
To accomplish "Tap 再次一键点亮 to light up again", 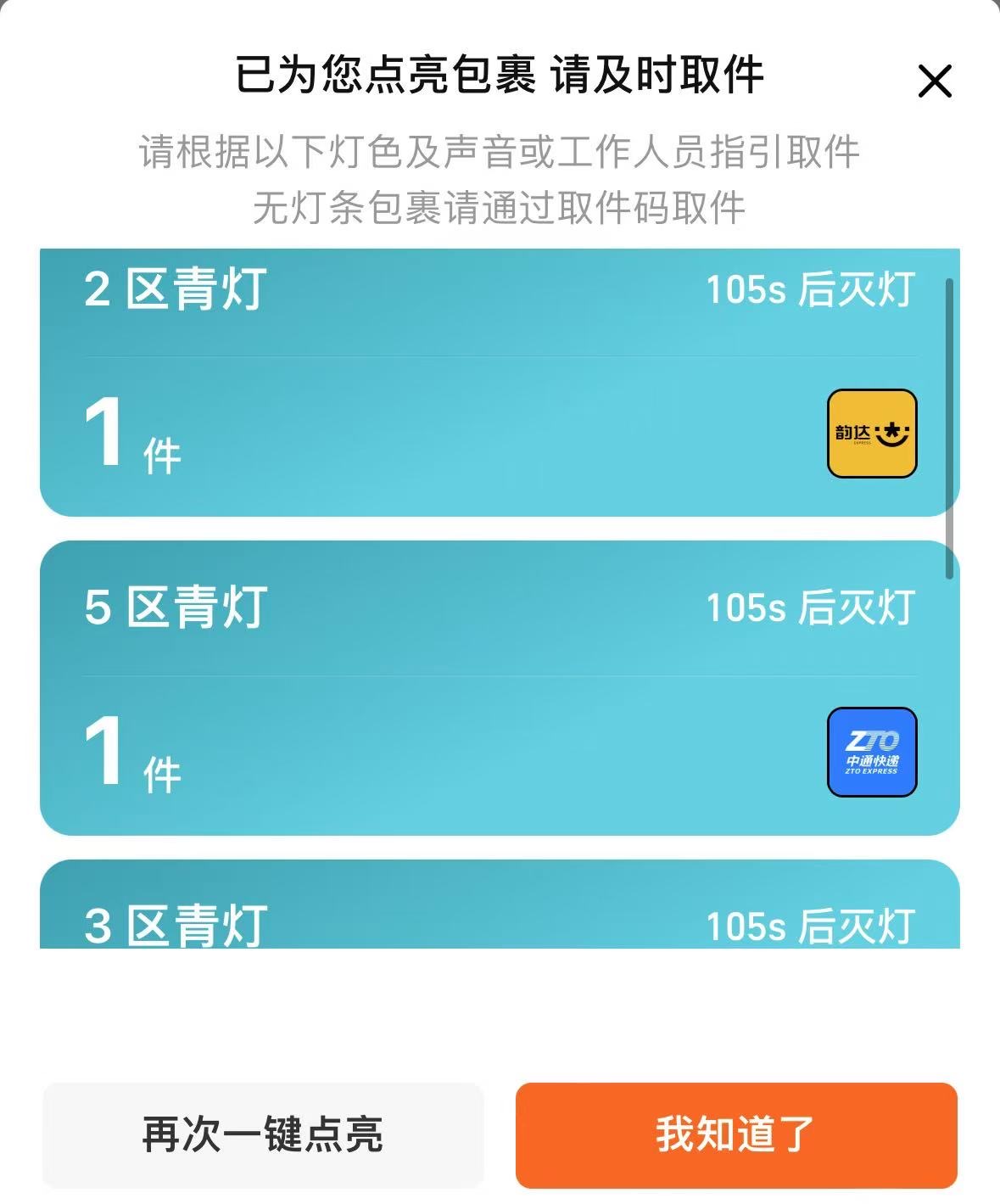I will (x=263, y=1134).
